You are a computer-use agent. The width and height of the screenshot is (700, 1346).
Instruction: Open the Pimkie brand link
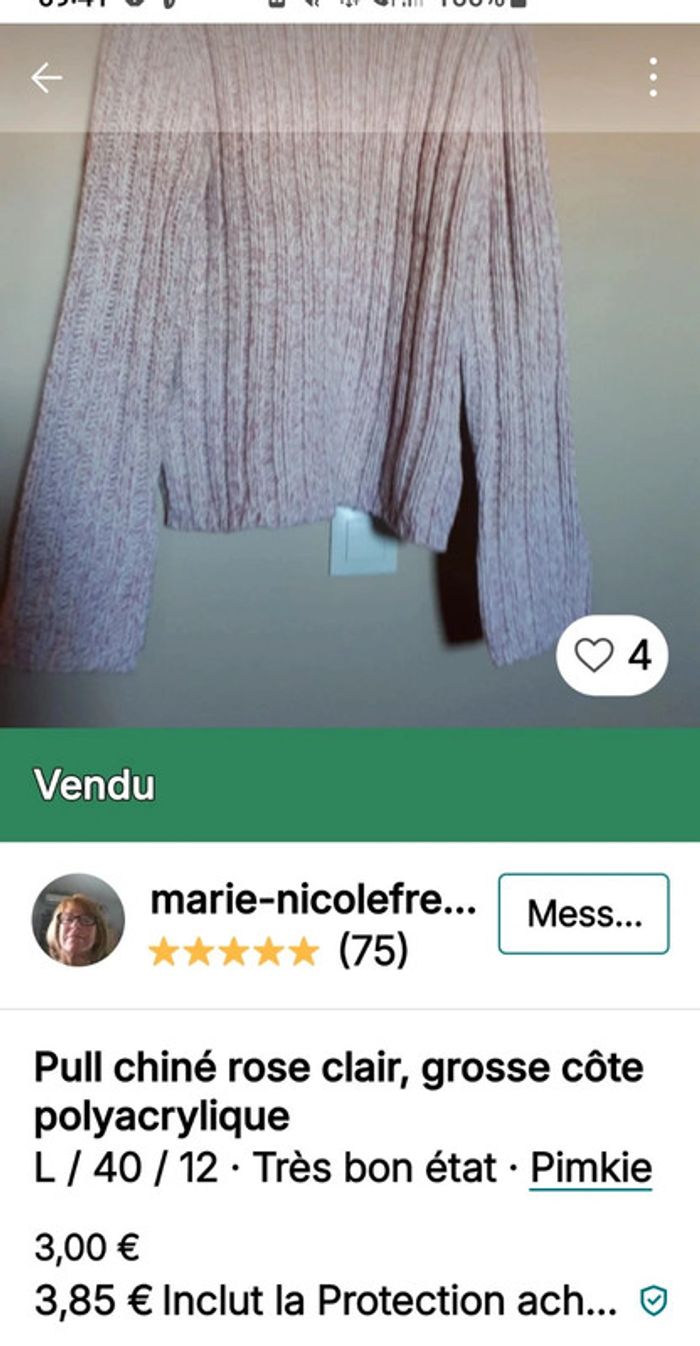(x=590, y=1168)
